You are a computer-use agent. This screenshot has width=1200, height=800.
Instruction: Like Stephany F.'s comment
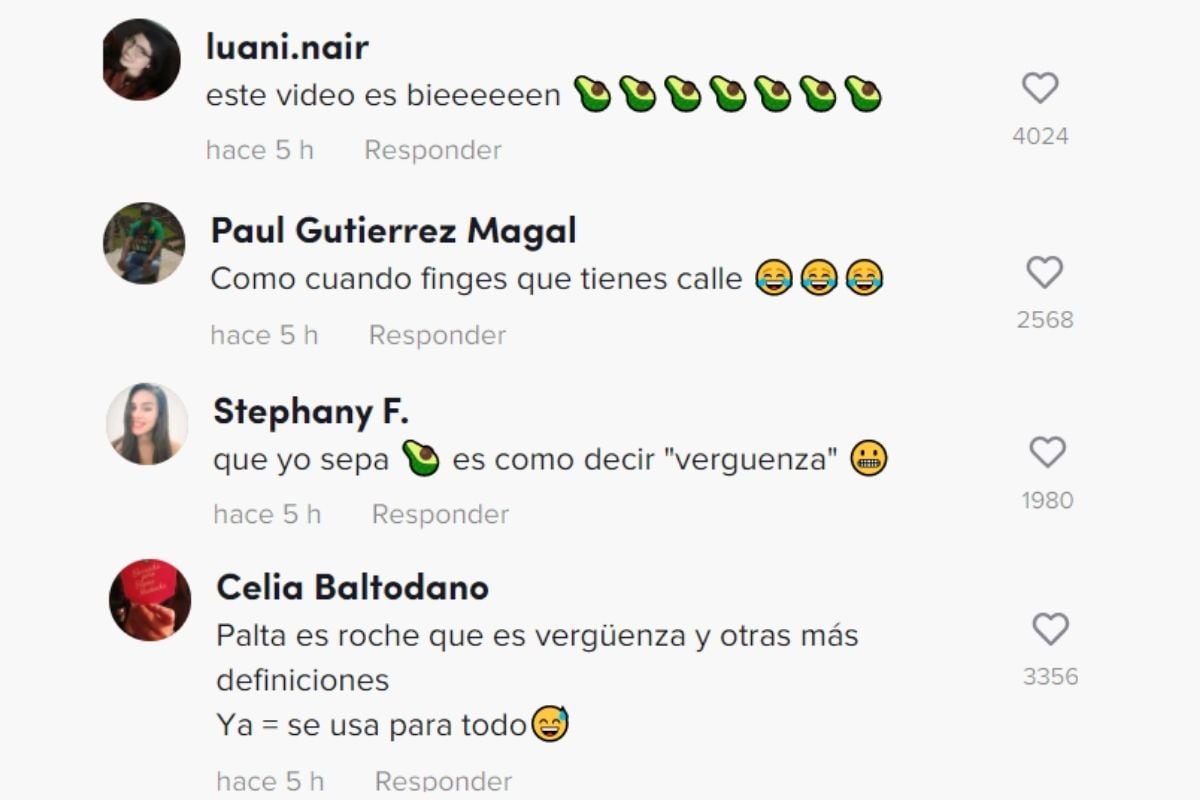tap(1047, 453)
